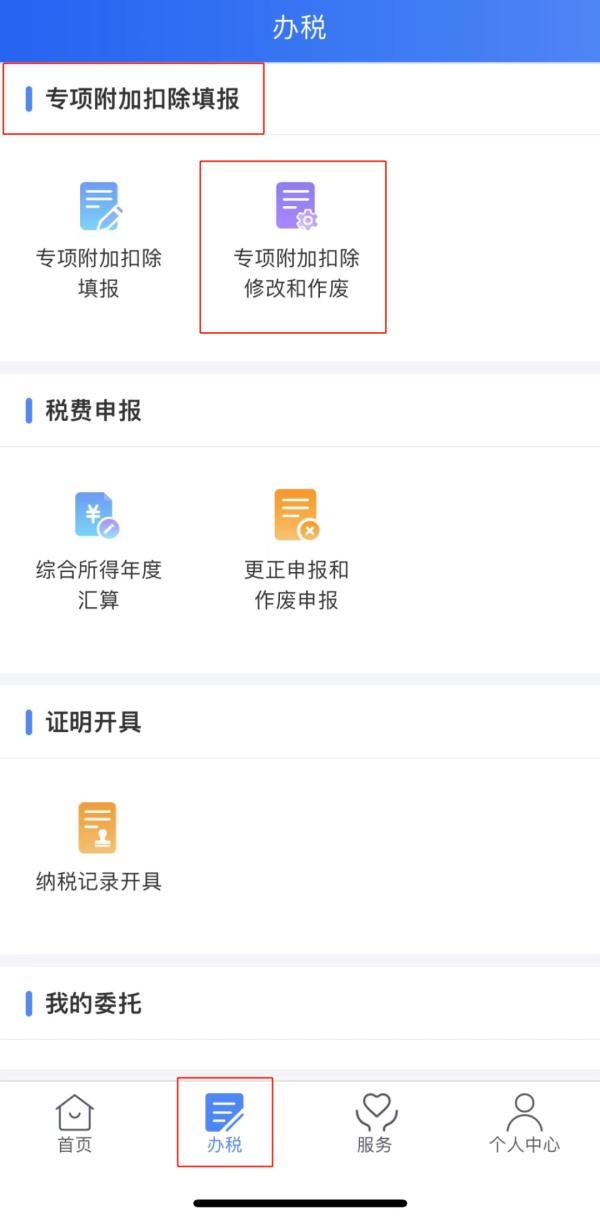This screenshot has height=1219, width=600.
Task: Open 更正申报和作废申报
Action: pos(296,551)
